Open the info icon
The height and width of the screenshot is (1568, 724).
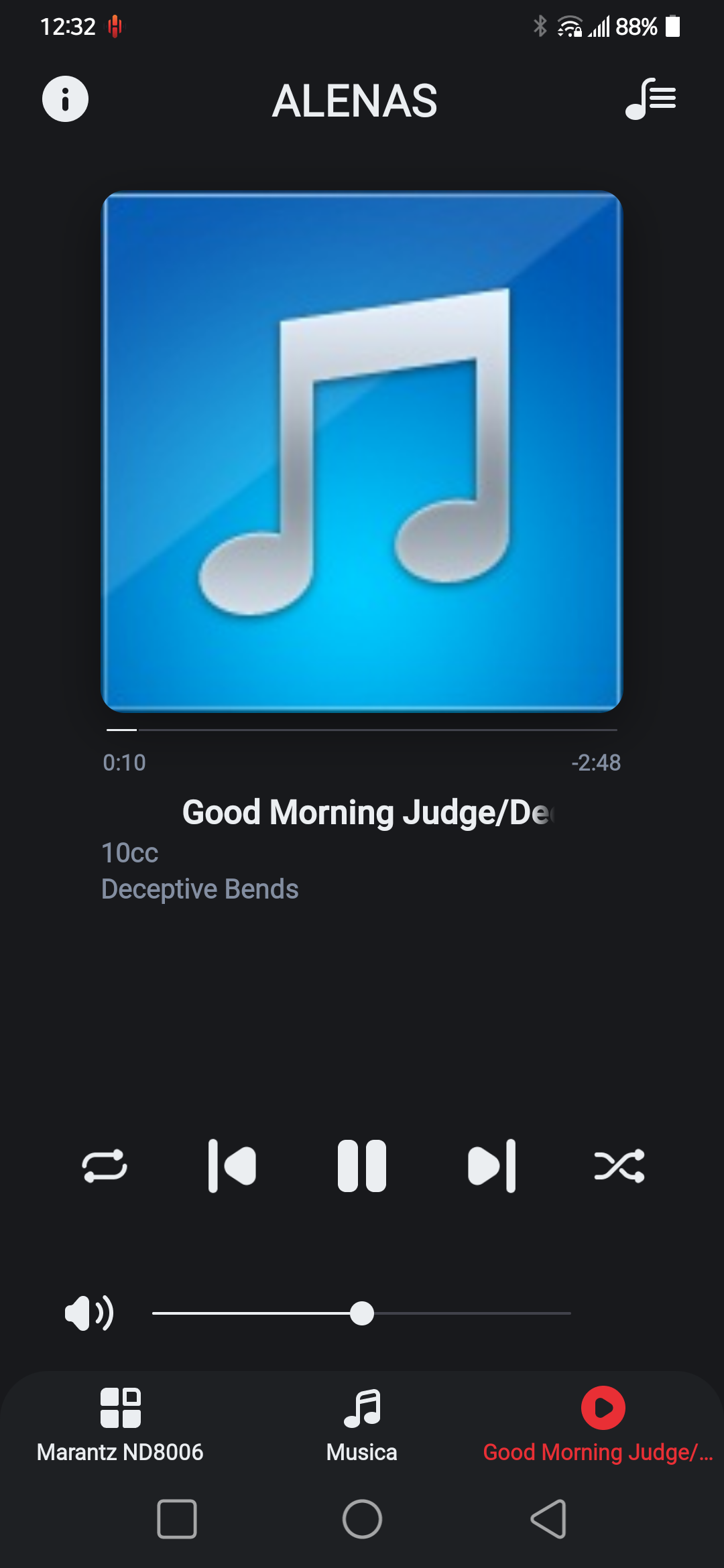coord(65,99)
